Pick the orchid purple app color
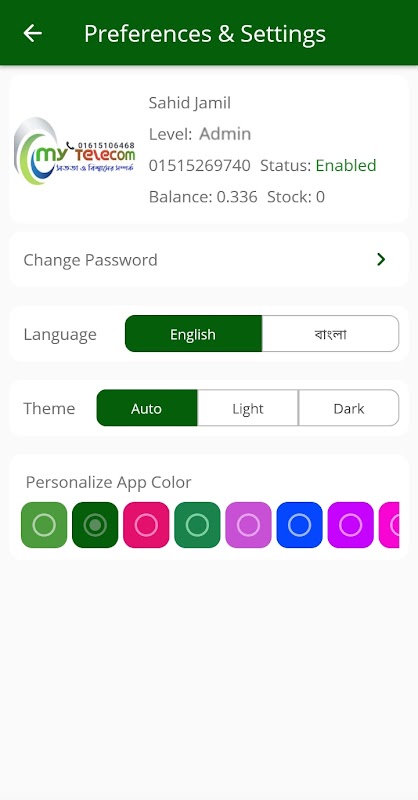418x800 pixels. click(248, 525)
